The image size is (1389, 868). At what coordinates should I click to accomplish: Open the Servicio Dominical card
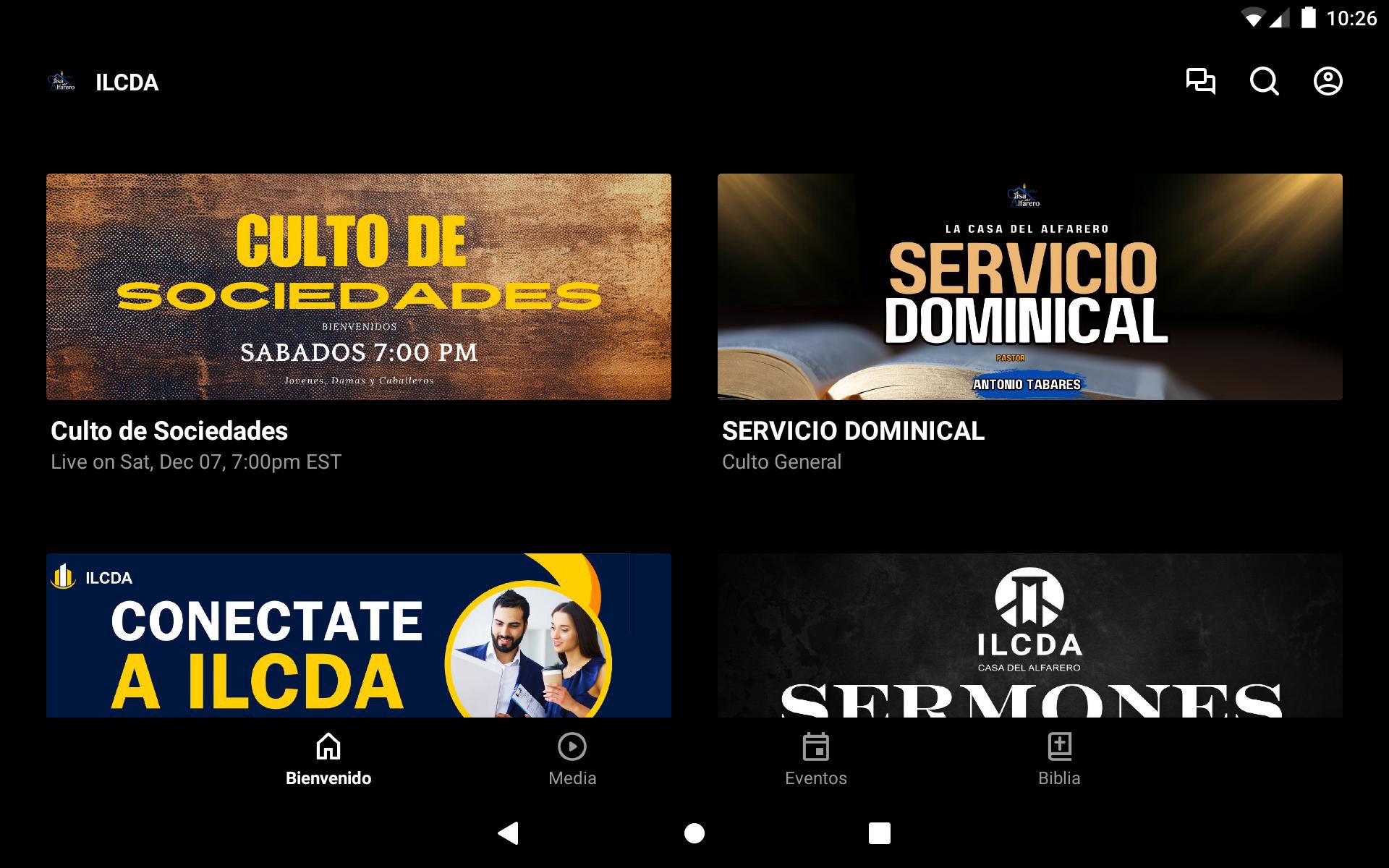tap(1029, 287)
